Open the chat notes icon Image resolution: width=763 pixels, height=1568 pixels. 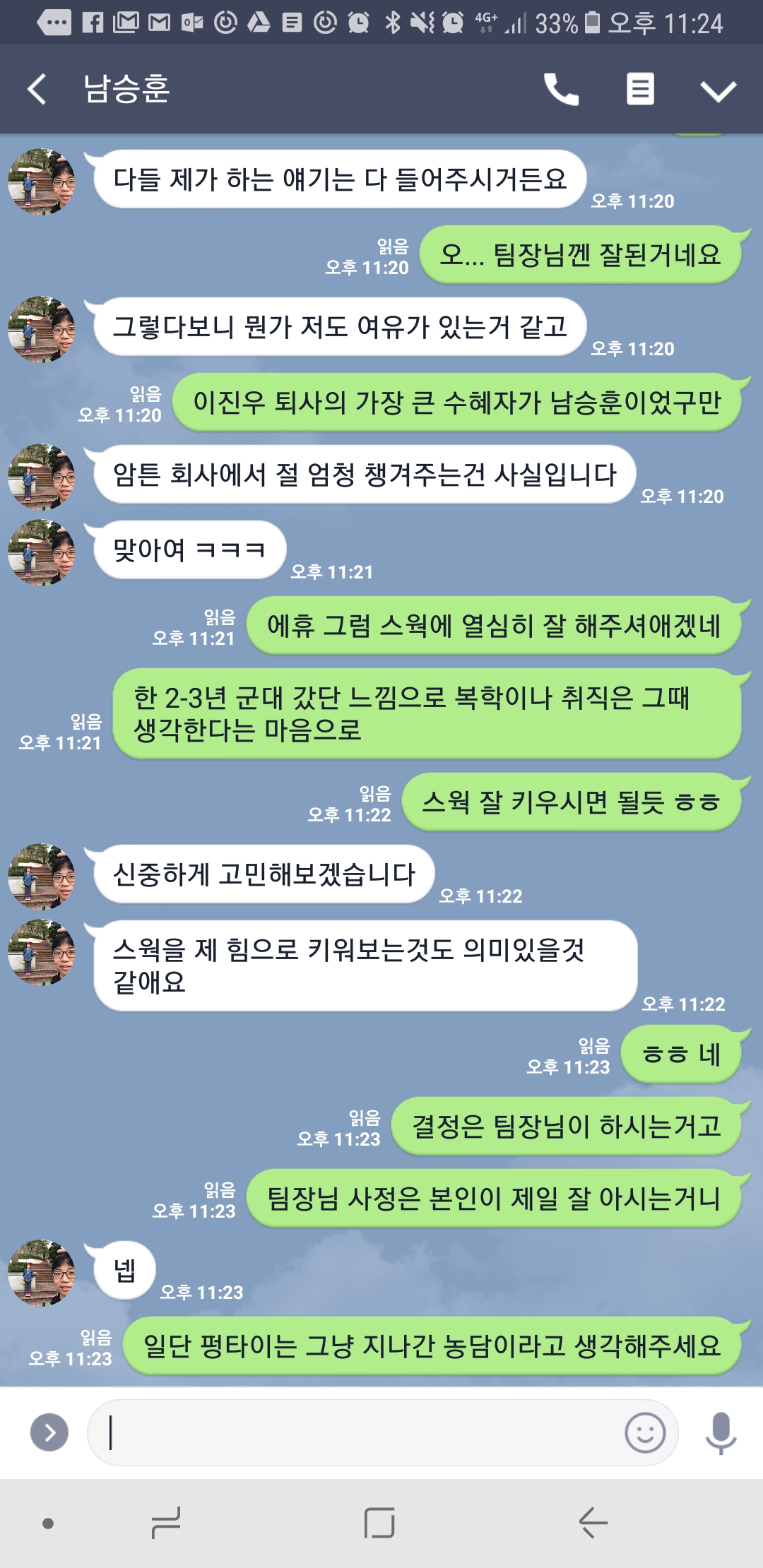click(x=640, y=90)
